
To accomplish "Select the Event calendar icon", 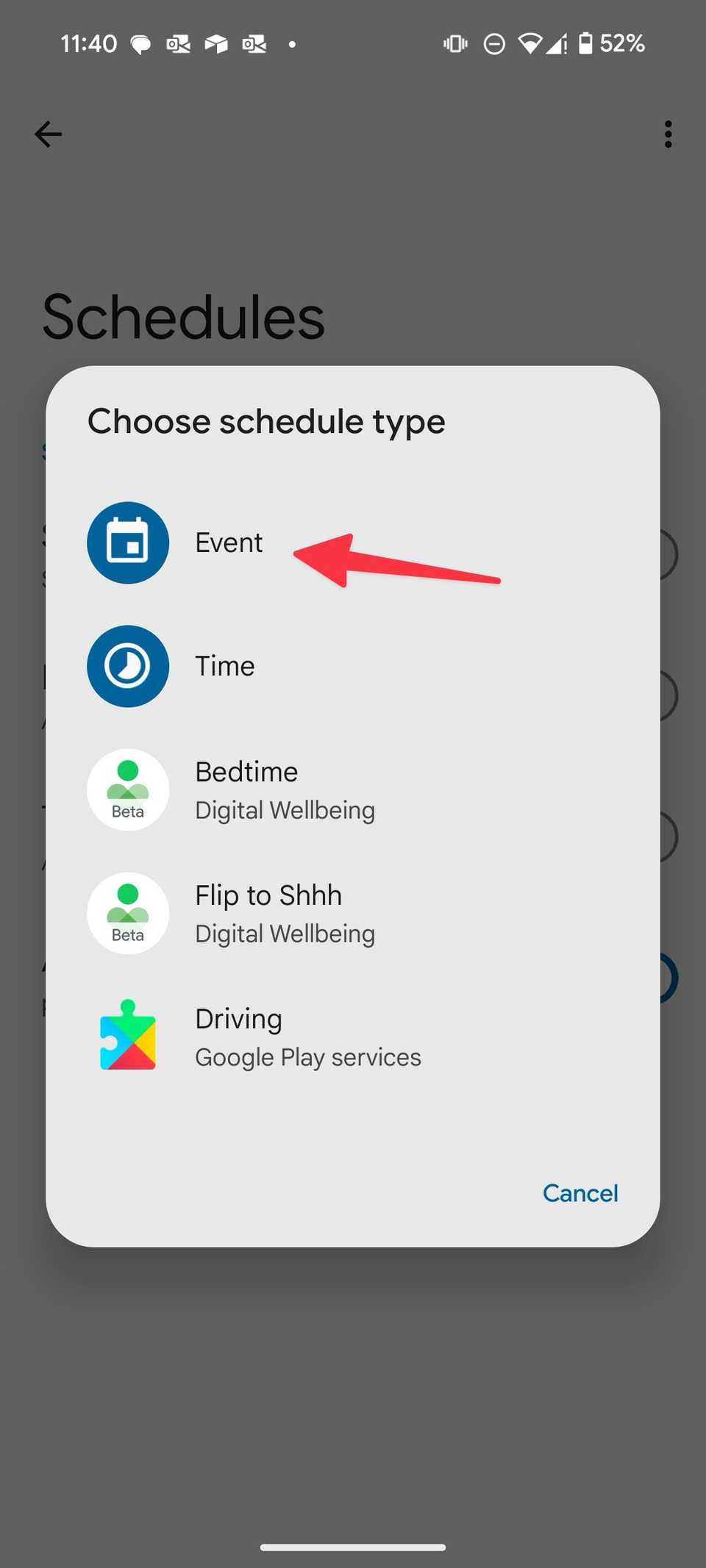I will pyautogui.click(x=128, y=543).
